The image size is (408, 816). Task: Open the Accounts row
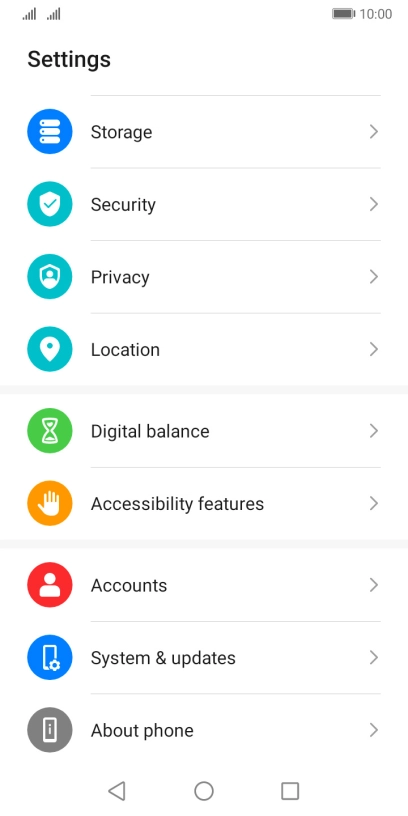pos(204,585)
